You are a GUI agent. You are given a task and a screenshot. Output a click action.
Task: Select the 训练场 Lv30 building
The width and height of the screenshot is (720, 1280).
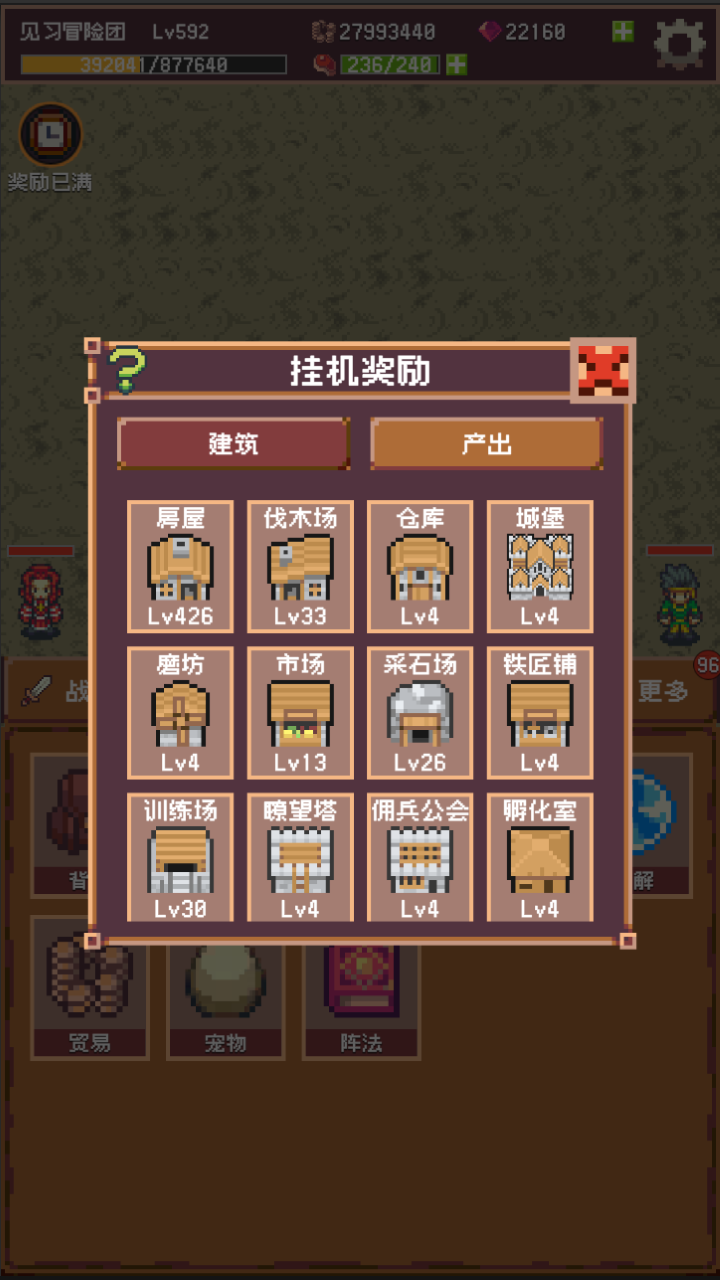coord(180,858)
